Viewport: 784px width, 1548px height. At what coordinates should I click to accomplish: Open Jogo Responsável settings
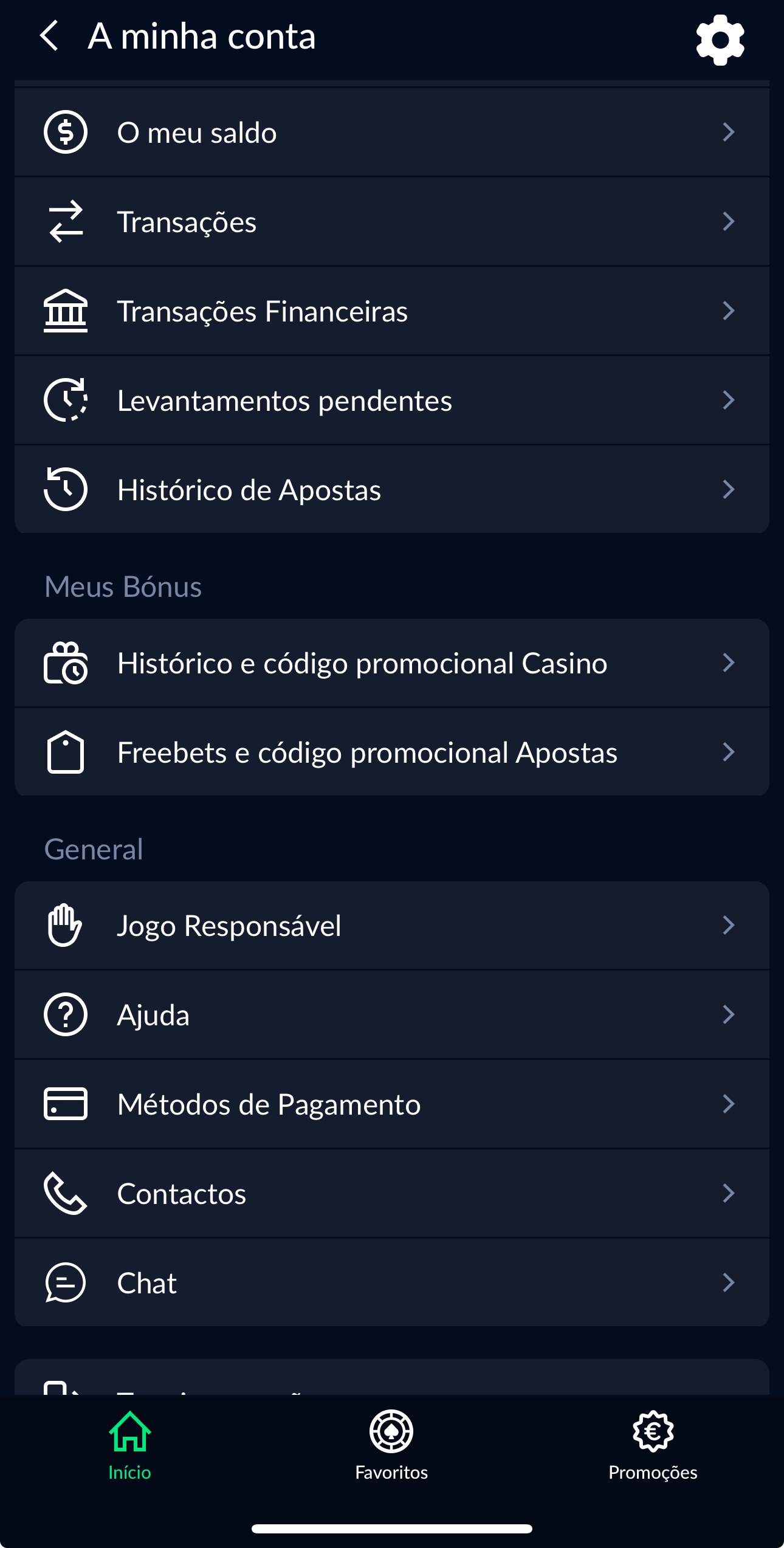tap(392, 926)
